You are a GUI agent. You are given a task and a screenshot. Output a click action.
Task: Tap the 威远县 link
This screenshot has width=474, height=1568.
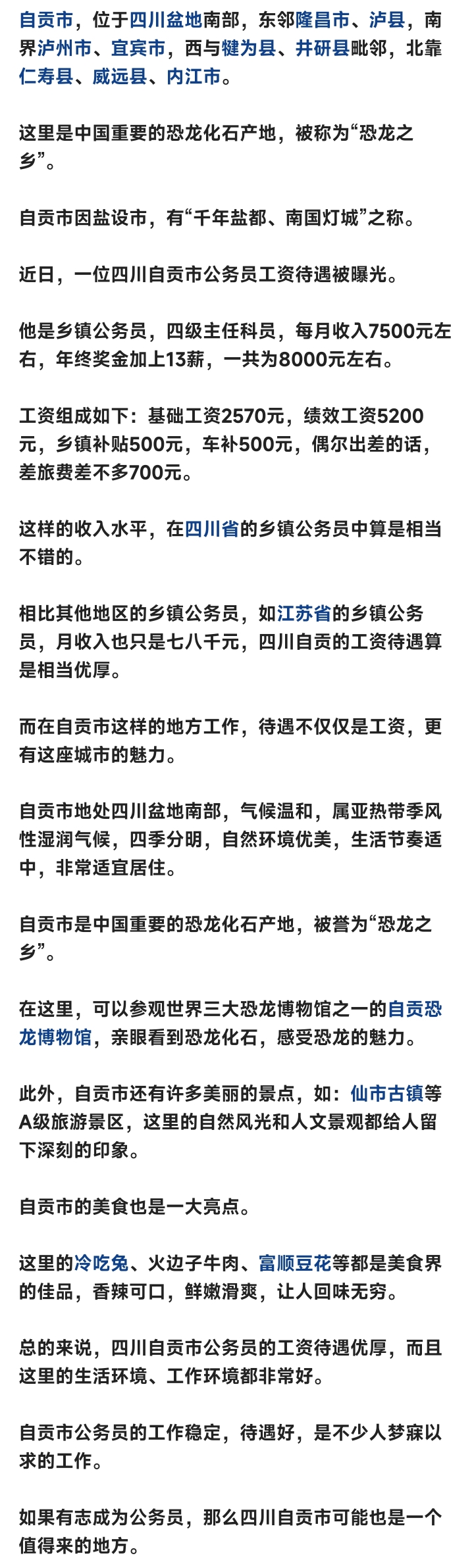point(119,77)
